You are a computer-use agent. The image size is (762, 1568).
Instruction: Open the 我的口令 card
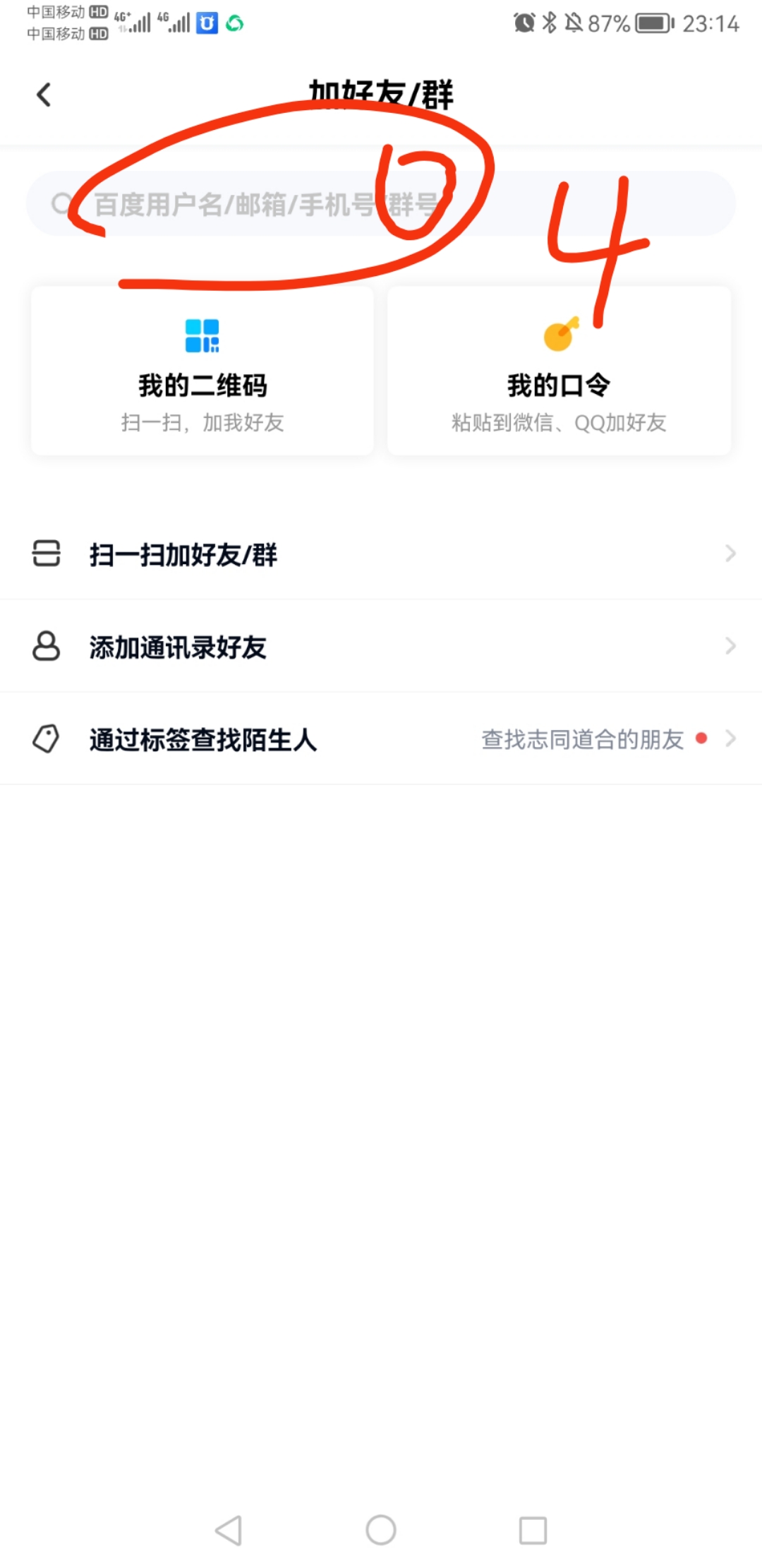(559, 371)
